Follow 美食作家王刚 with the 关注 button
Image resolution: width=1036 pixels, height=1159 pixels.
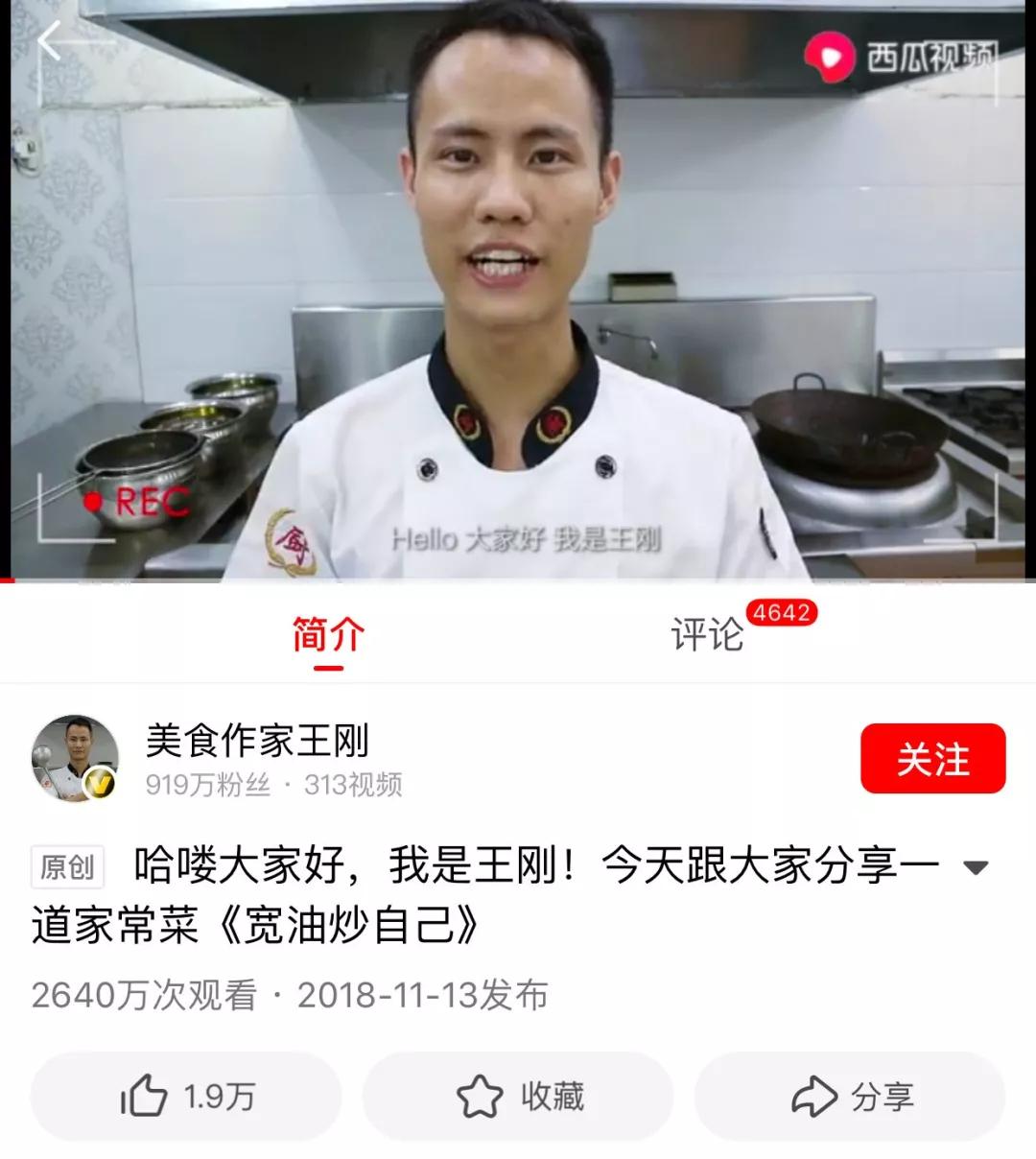point(932,759)
